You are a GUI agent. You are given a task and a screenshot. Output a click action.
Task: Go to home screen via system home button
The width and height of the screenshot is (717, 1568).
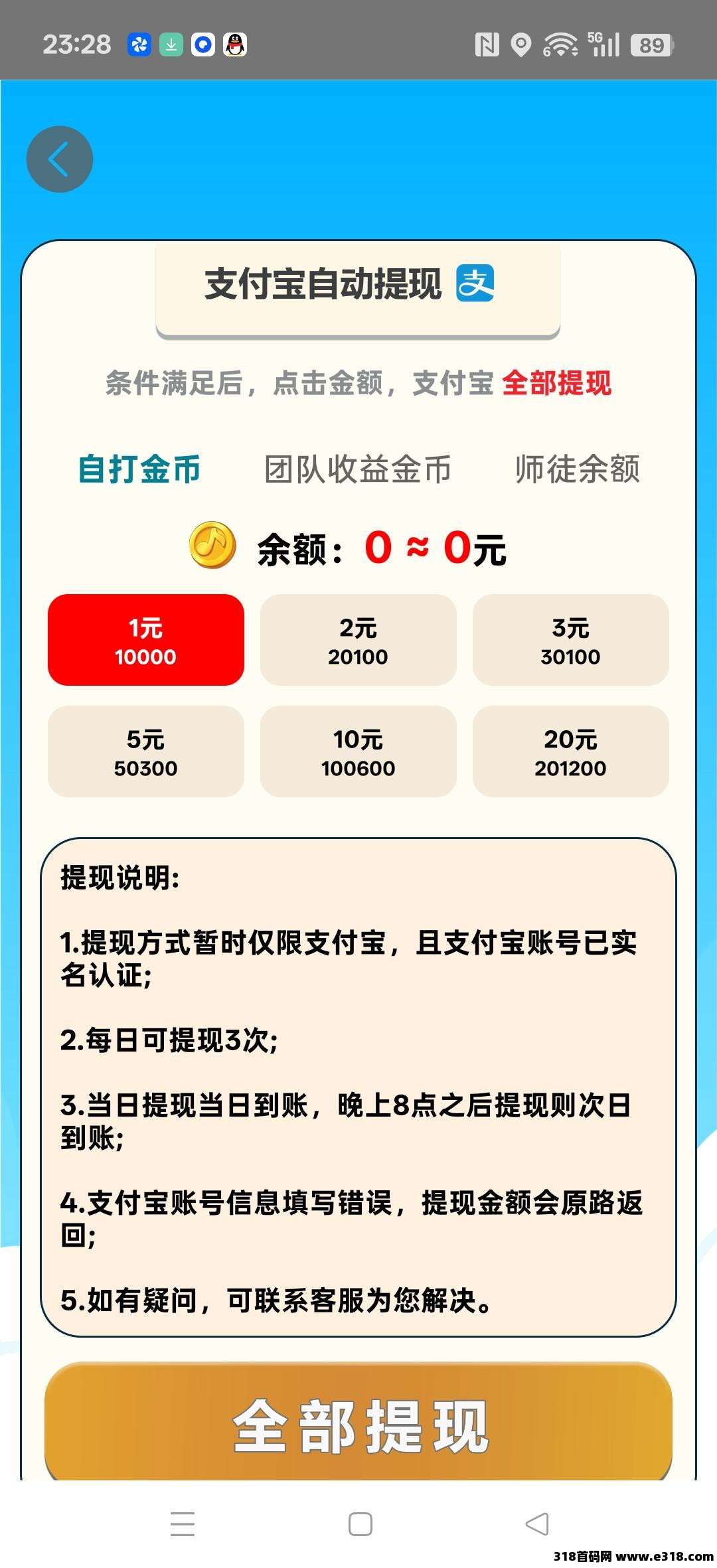click(360, 1524)
